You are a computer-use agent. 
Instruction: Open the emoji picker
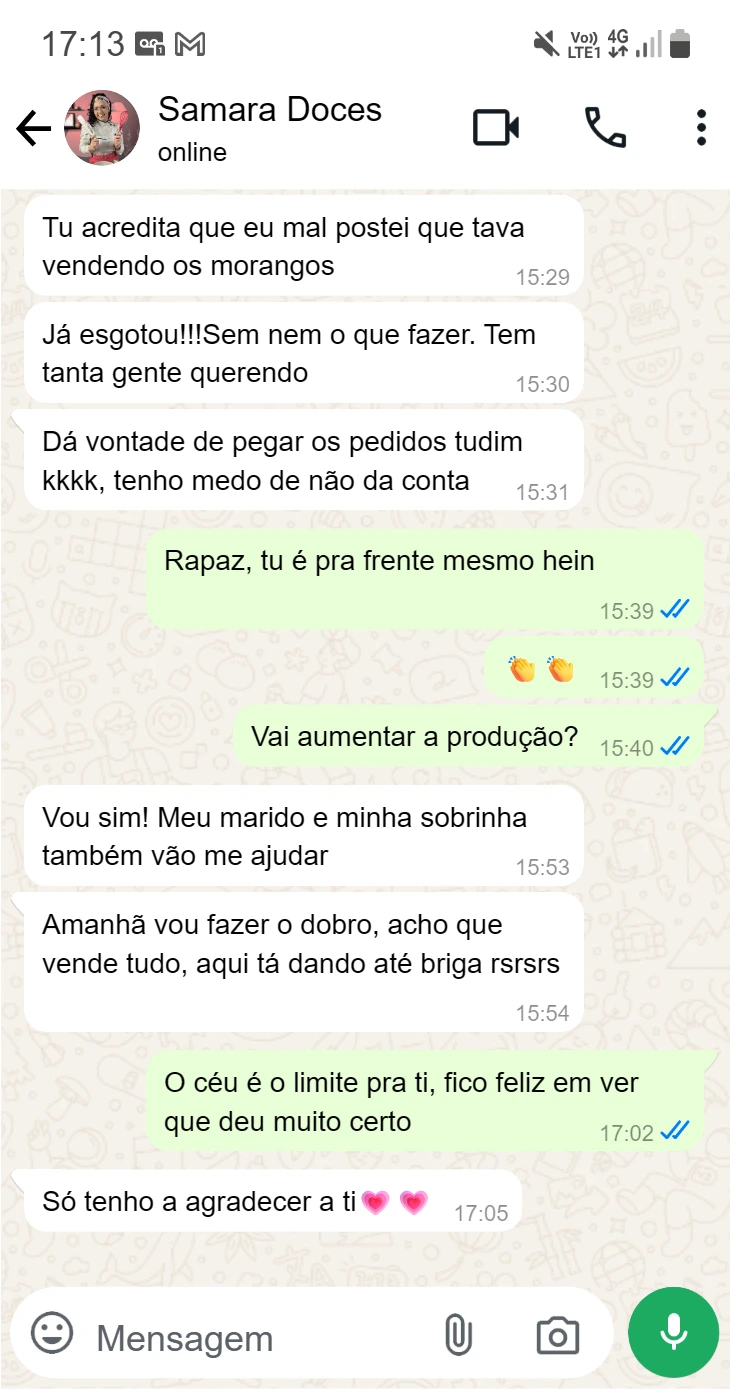(x=52, y=1333)
